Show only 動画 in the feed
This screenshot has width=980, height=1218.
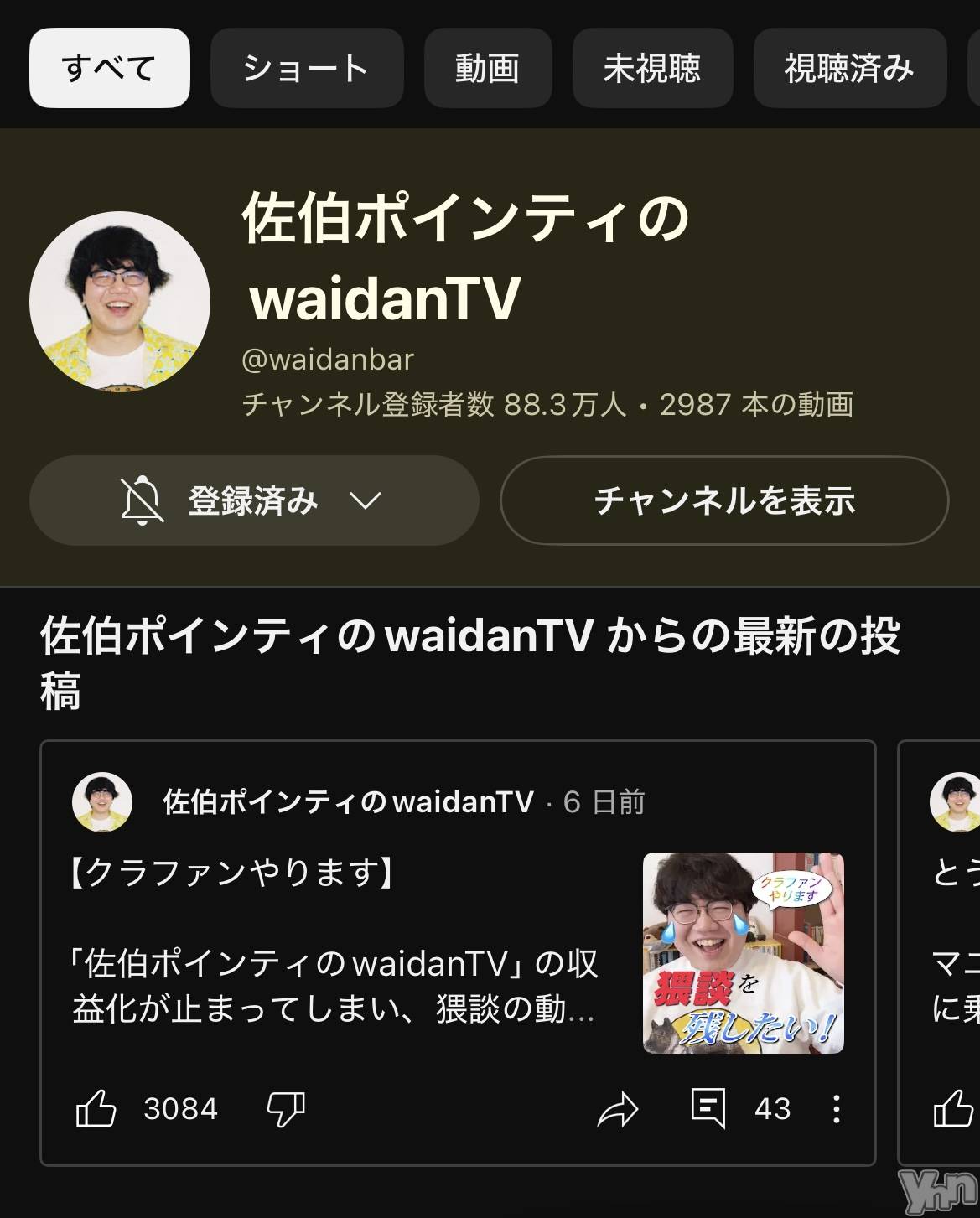(x=487, y=68)
